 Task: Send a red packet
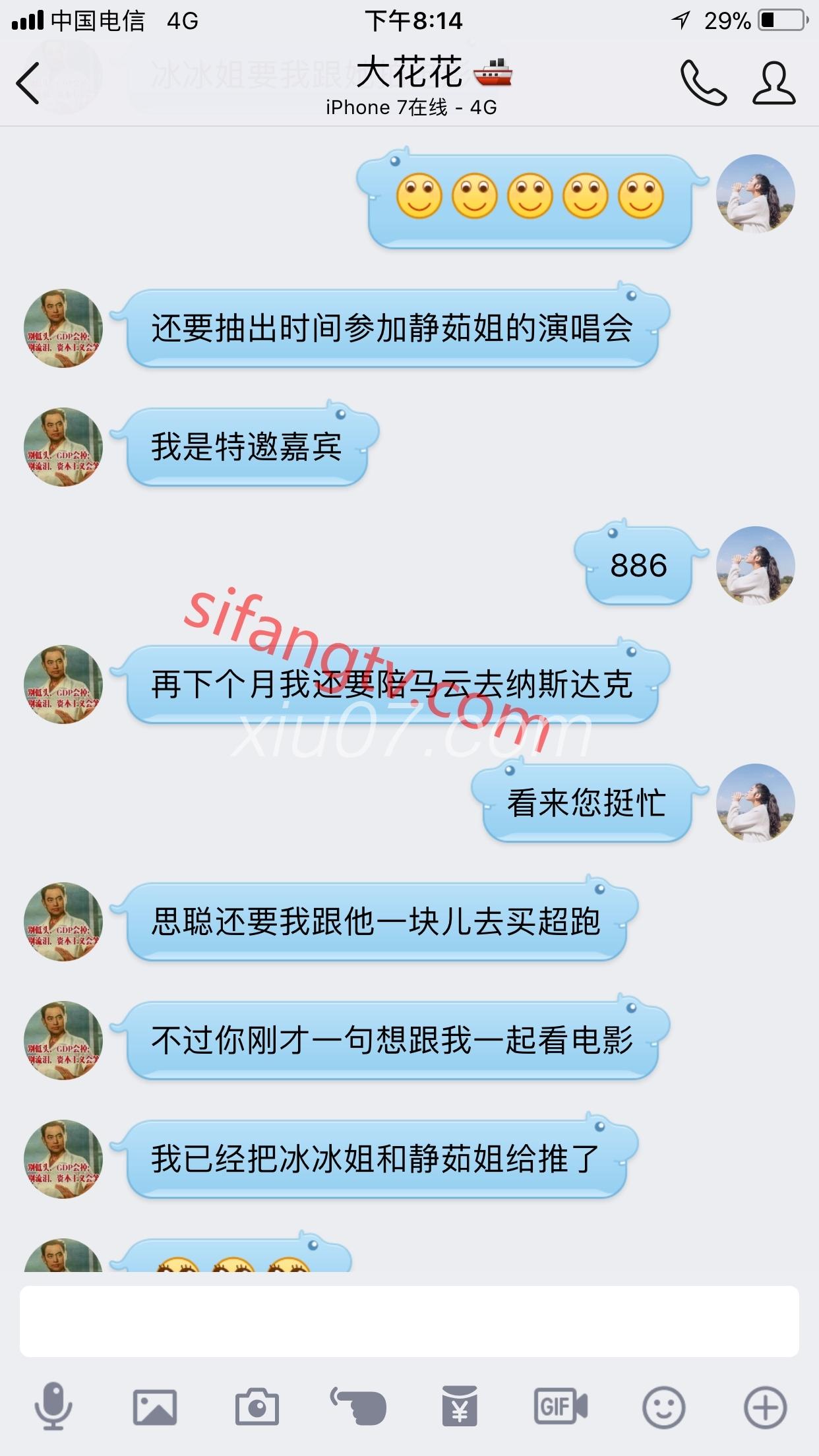coord(460,1407)
